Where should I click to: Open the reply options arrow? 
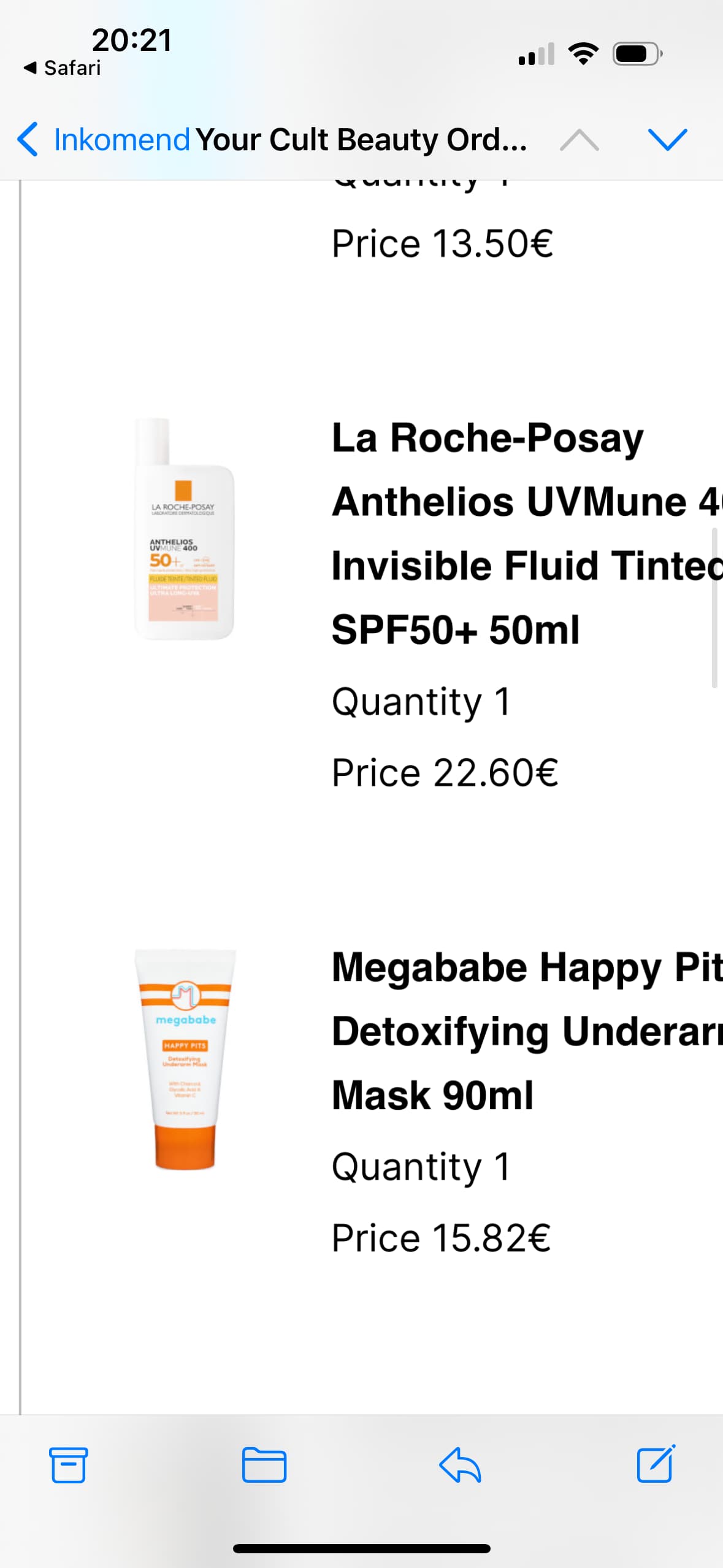[460, 1465]
